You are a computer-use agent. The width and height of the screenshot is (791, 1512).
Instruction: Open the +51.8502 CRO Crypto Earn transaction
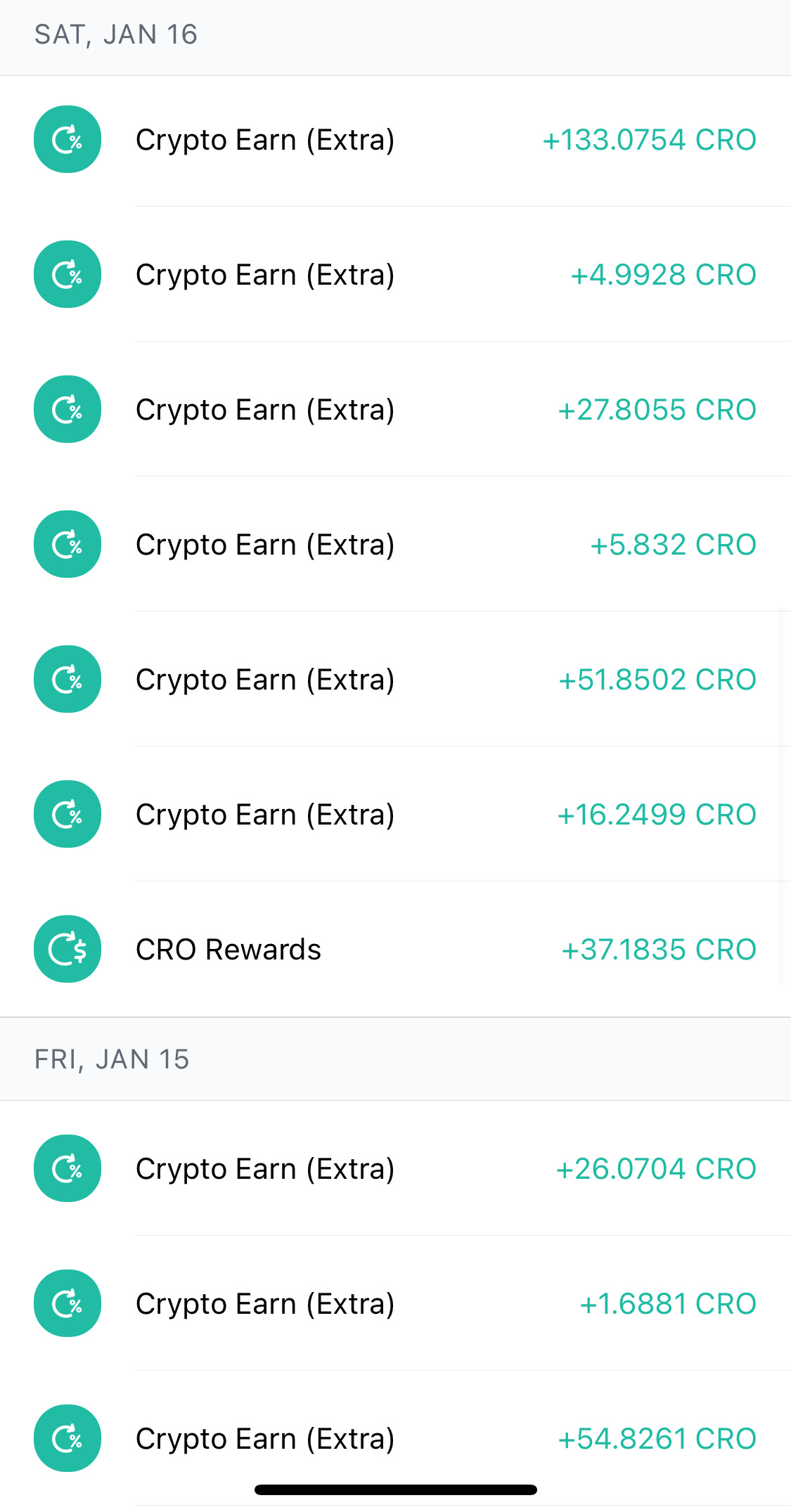point(395,680)
